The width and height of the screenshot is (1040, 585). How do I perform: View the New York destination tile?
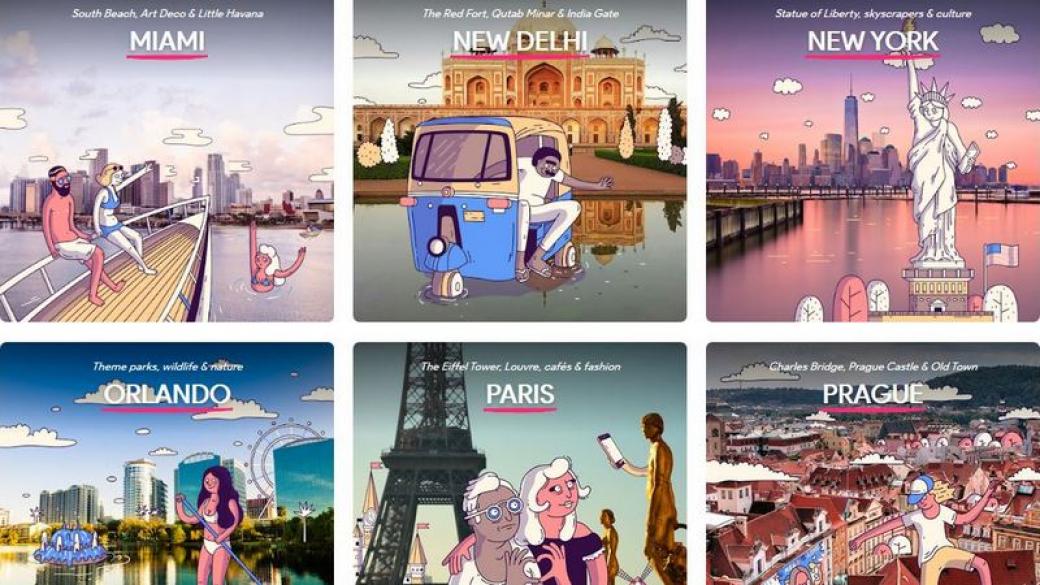pyautogui.click(x=872, y=160)
